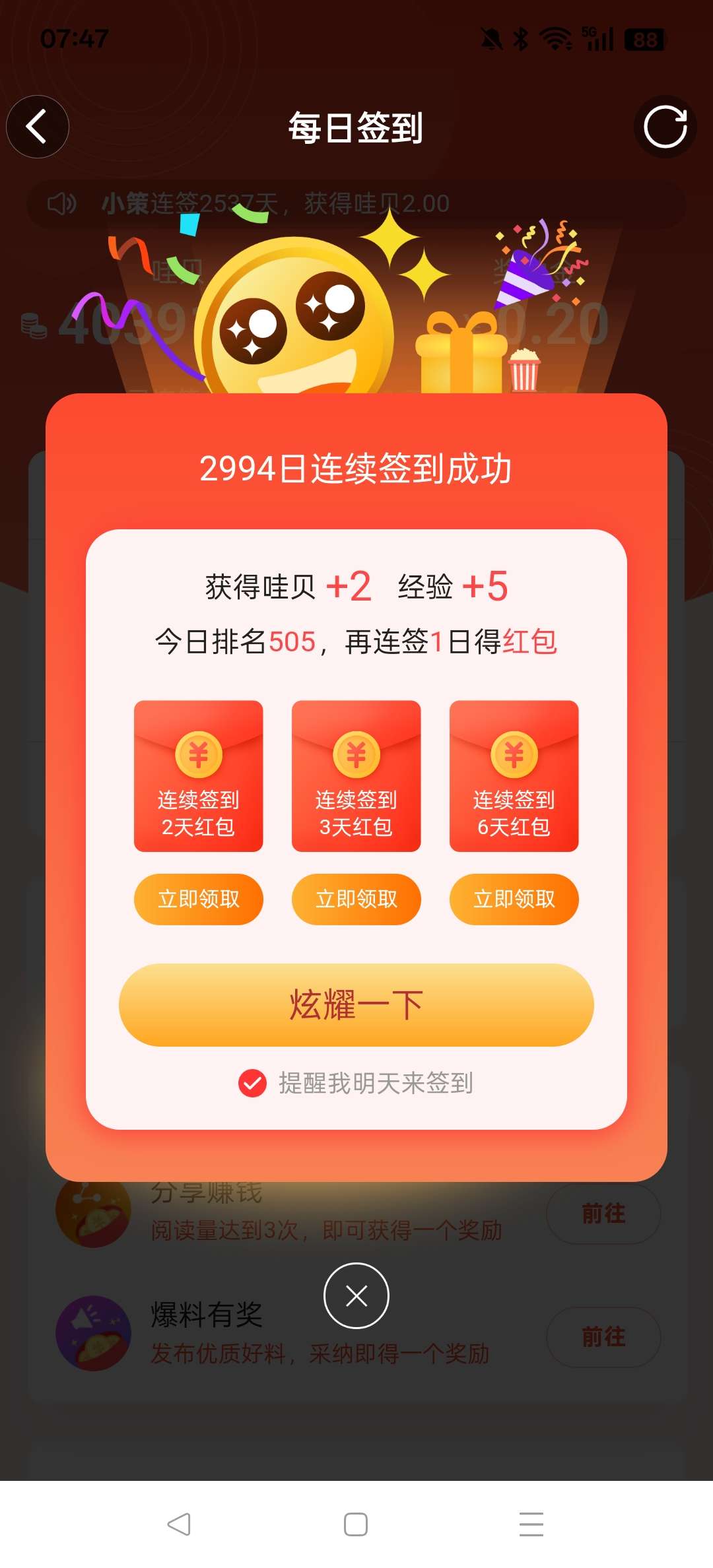The width and height of the screenshot is (713, 1568).
Task: Close the sign-in success popup
Action: click(x=356, y=1295)
